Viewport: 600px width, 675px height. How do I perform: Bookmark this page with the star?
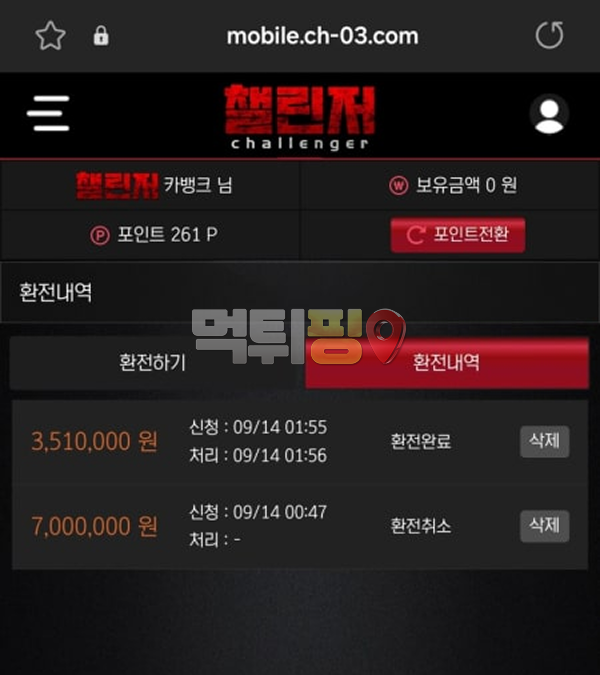[50, 36]
